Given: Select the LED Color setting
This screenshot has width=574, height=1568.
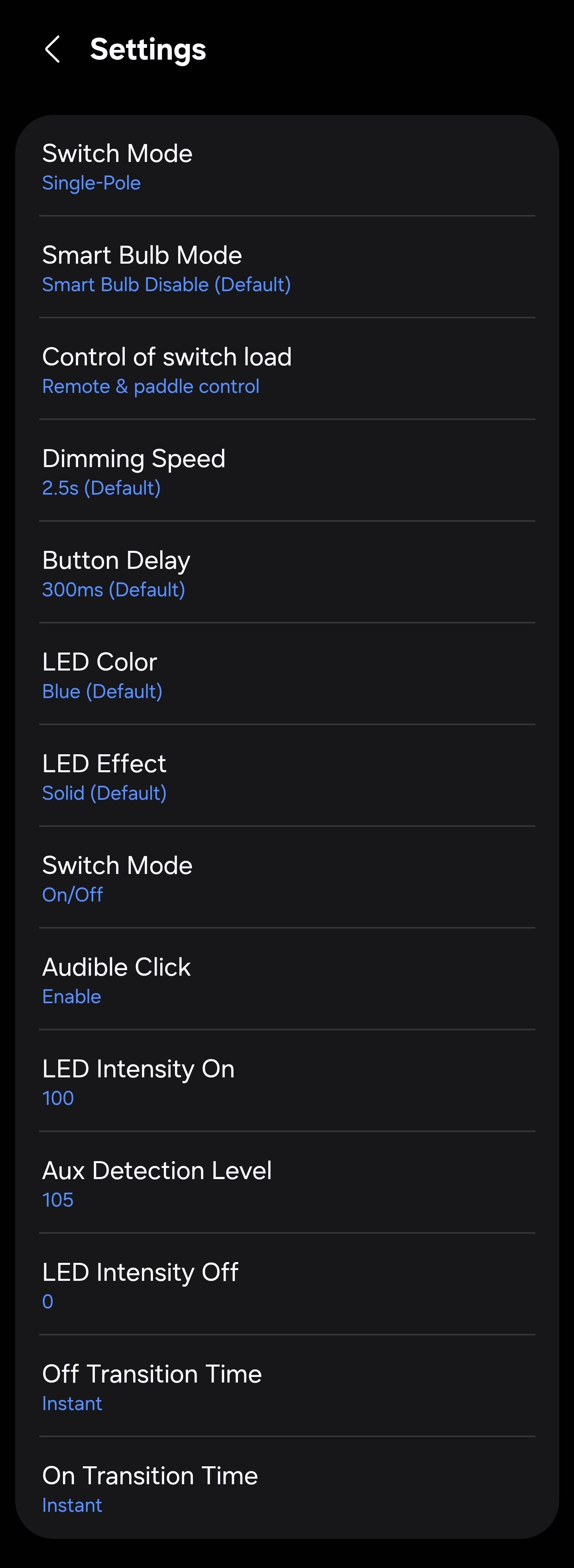Looking at the screenshot, I should 287,675.
